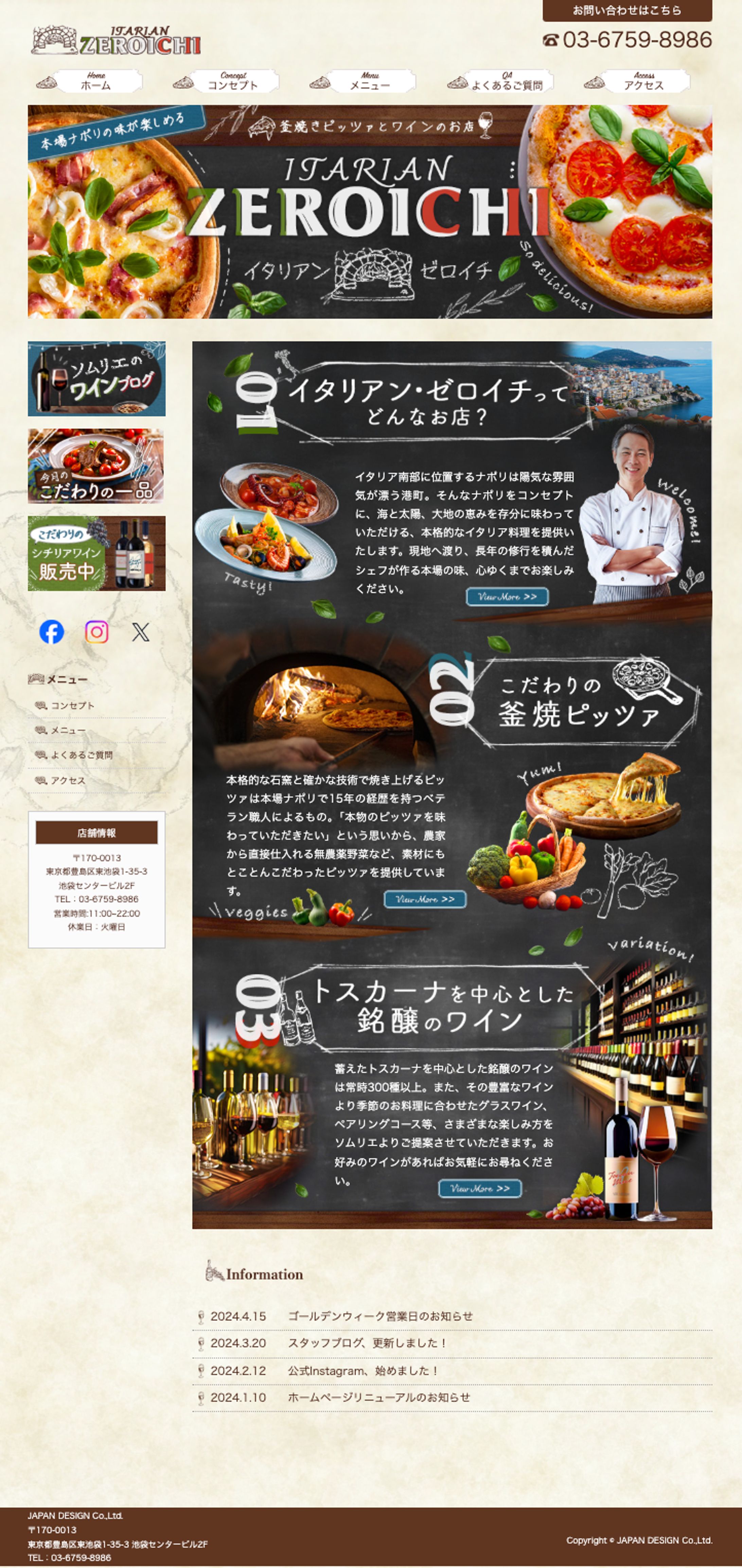This screenshot has height=1568, width=742.
Task: Visit the Facebook page
Action: [x=52, y=632]
